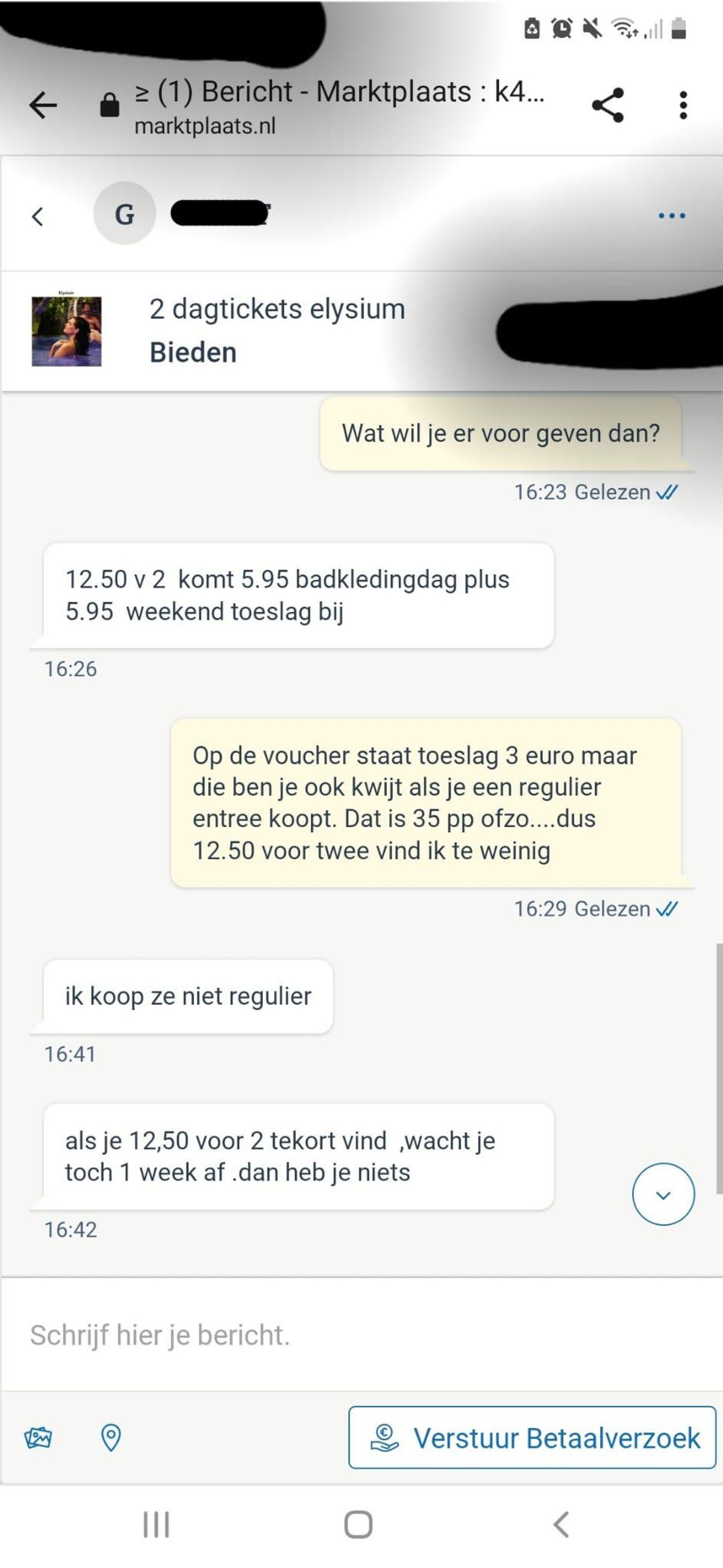This screenshot has width=723, height=1568.
Task: Share a location pin in chat
Action: (111, 1438)
